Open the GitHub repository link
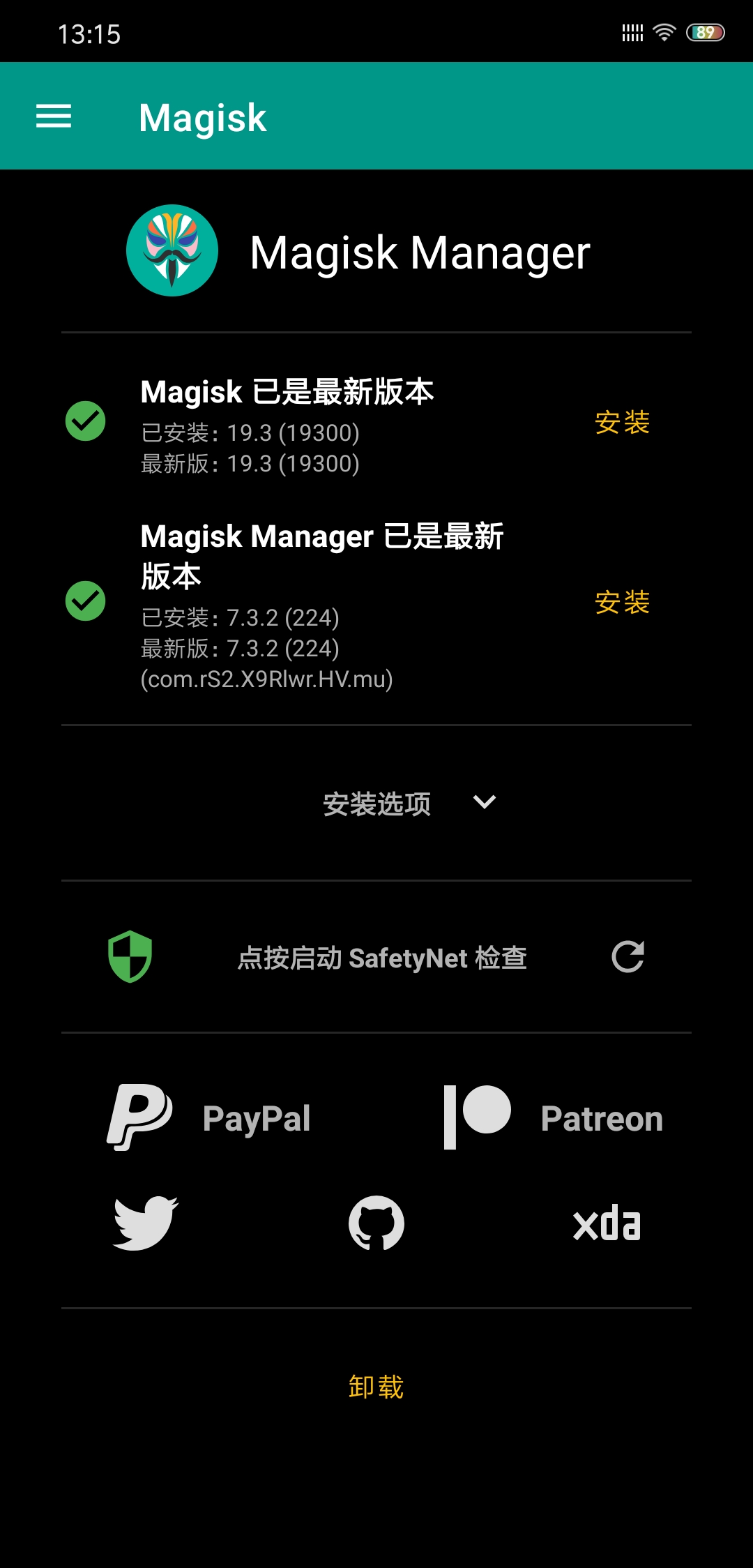753x1568 pixels. (x=376, y=1223)
